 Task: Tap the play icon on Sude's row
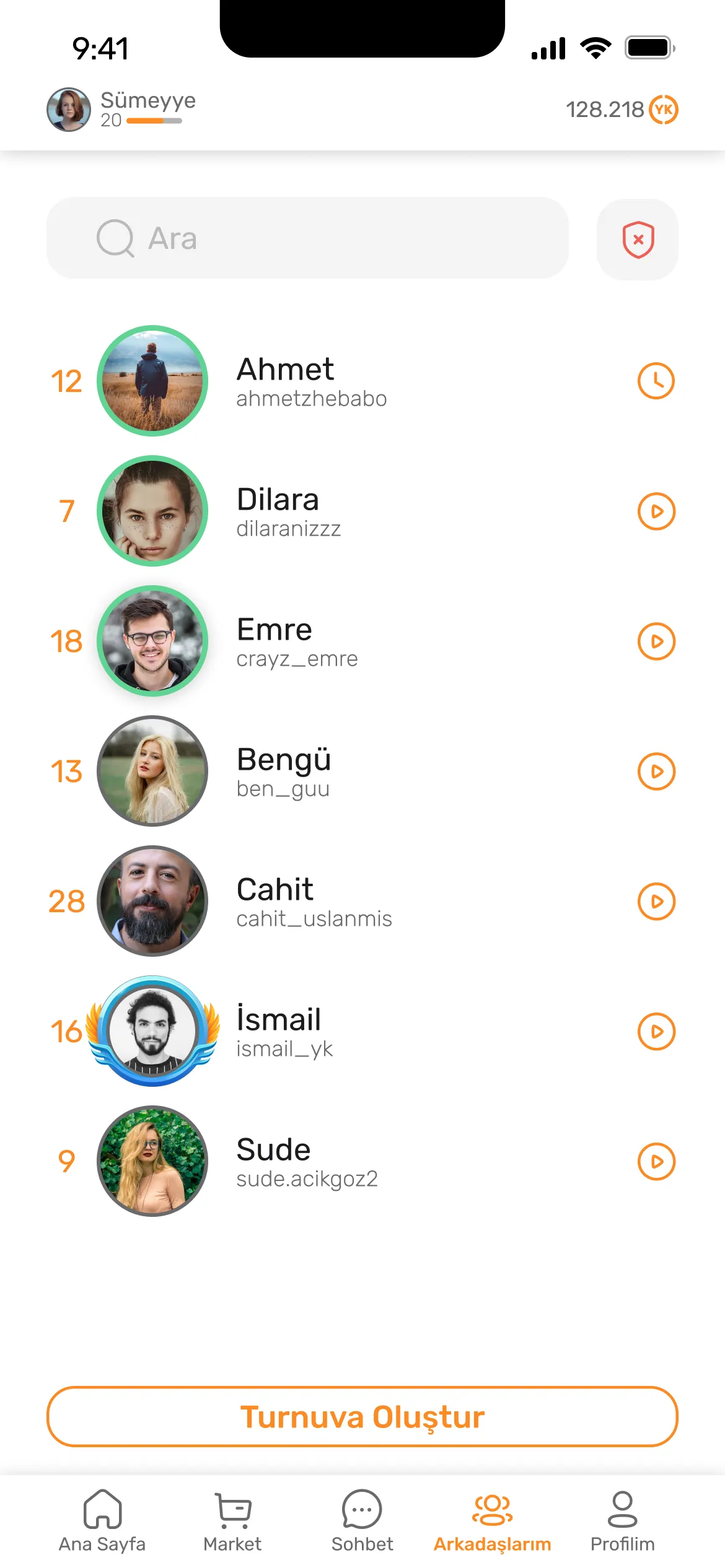[656, 1162]
